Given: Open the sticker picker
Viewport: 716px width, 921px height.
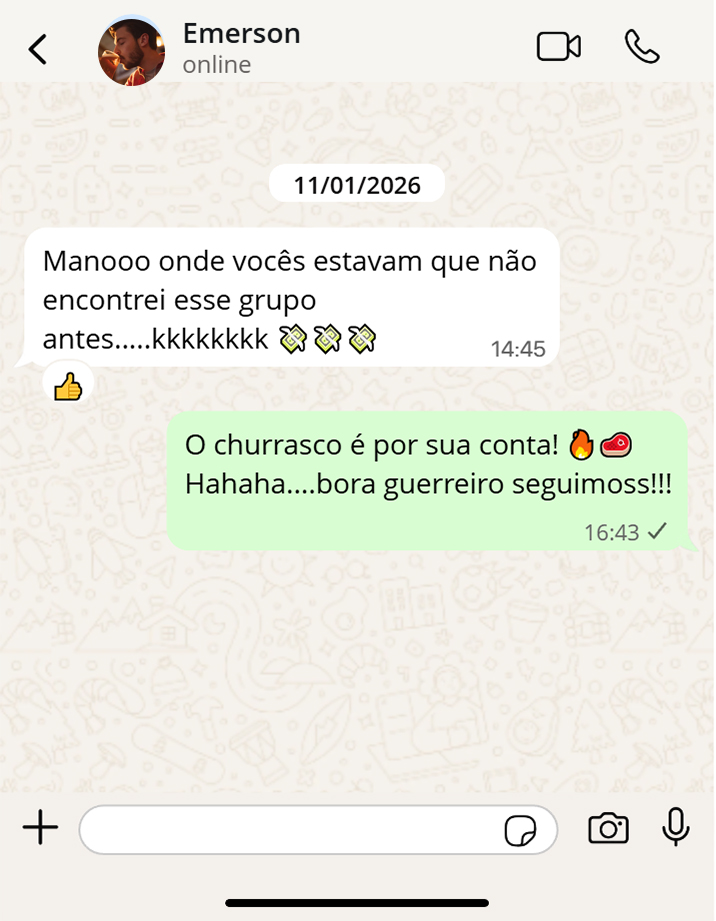Looking at the screenshot, I should click(520, 830).
